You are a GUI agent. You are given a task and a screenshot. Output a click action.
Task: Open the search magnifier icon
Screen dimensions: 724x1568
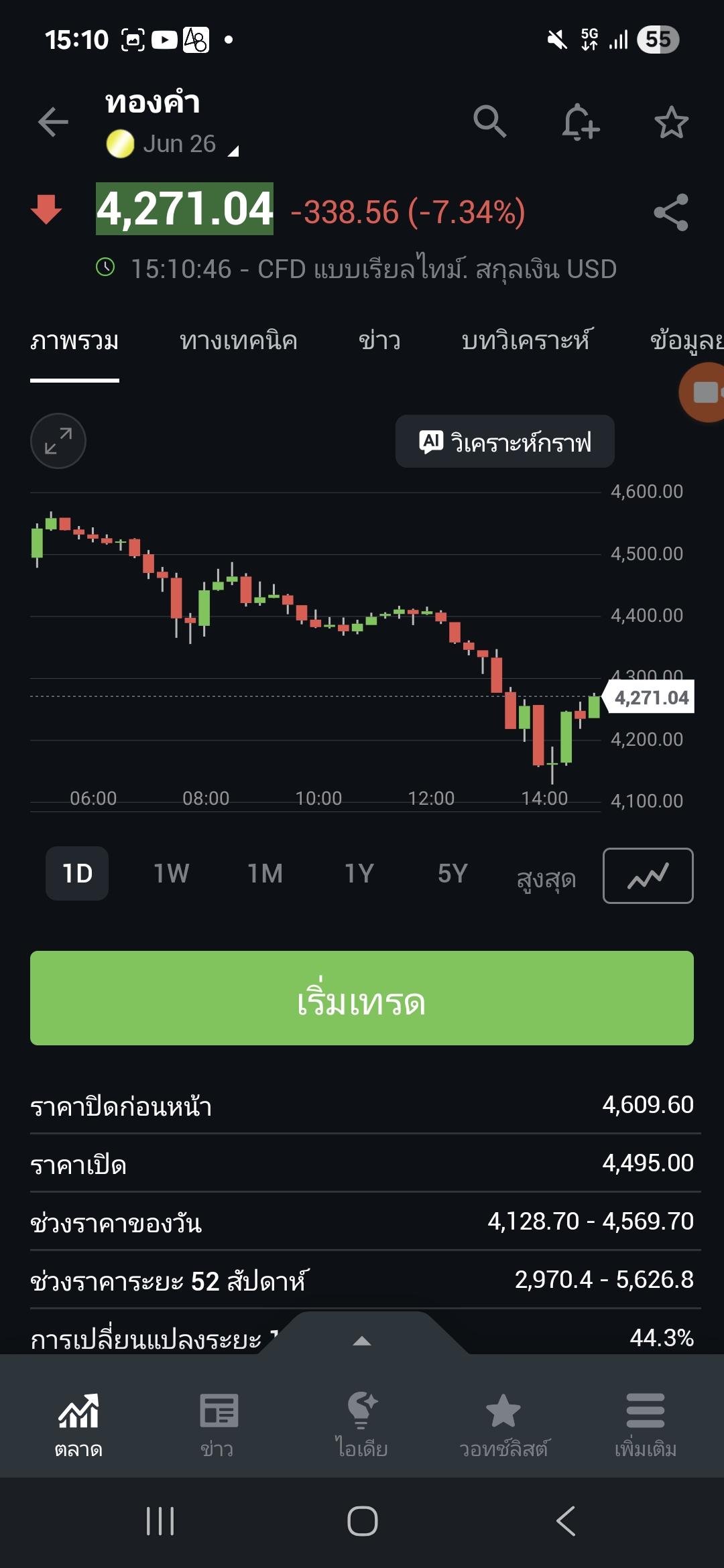pyautogui.click(x=489, y=122)
